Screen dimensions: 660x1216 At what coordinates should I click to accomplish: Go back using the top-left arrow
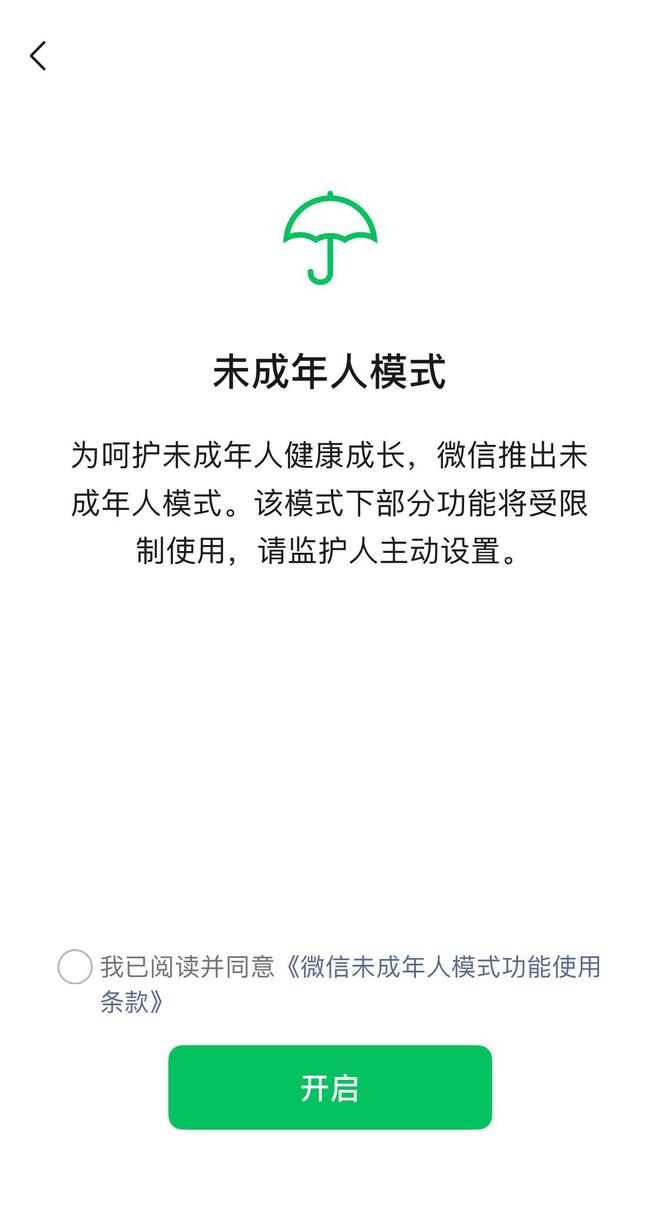(38, 57)
